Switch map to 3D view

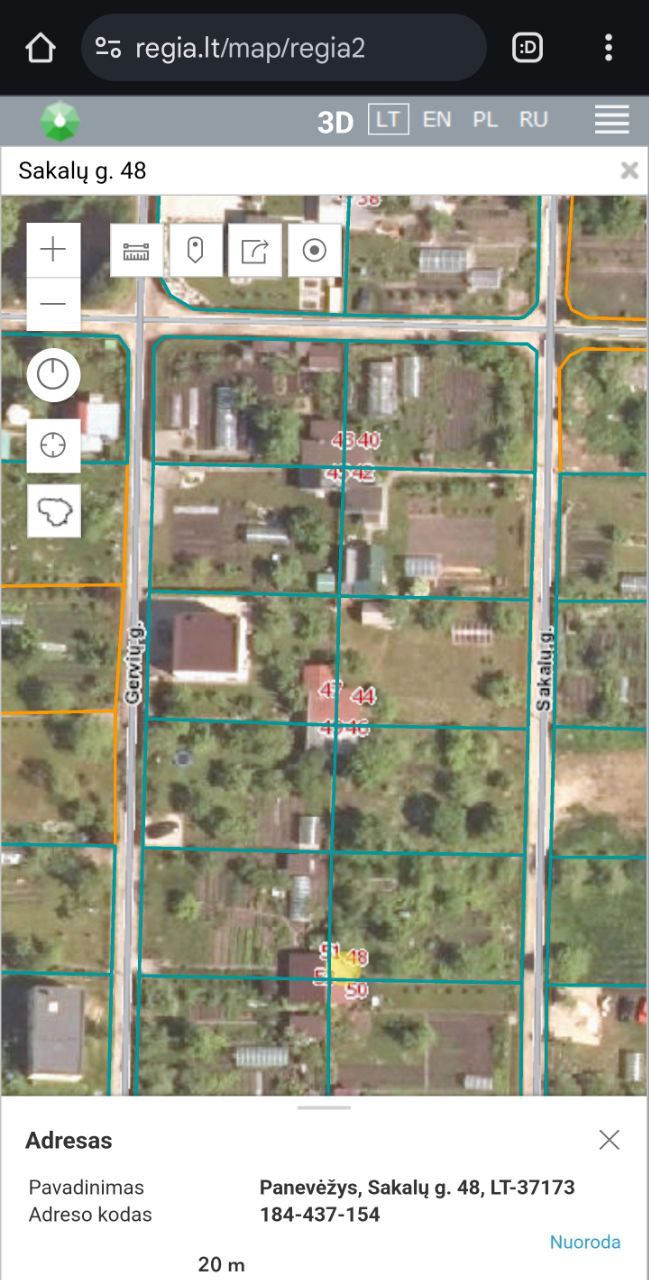[x=335, y=121]
